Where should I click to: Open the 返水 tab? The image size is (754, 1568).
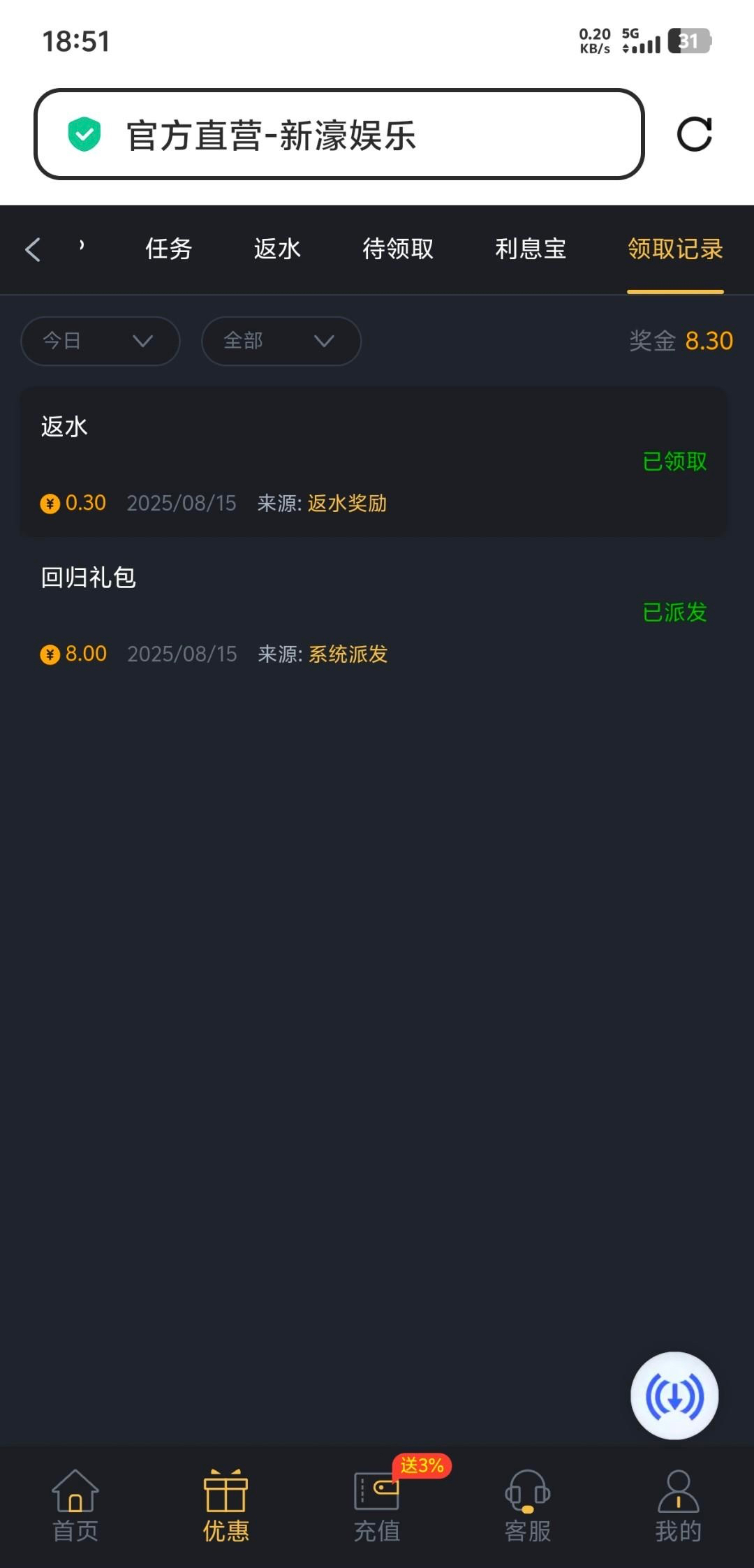pyautogui.click(x=277, y=249)
